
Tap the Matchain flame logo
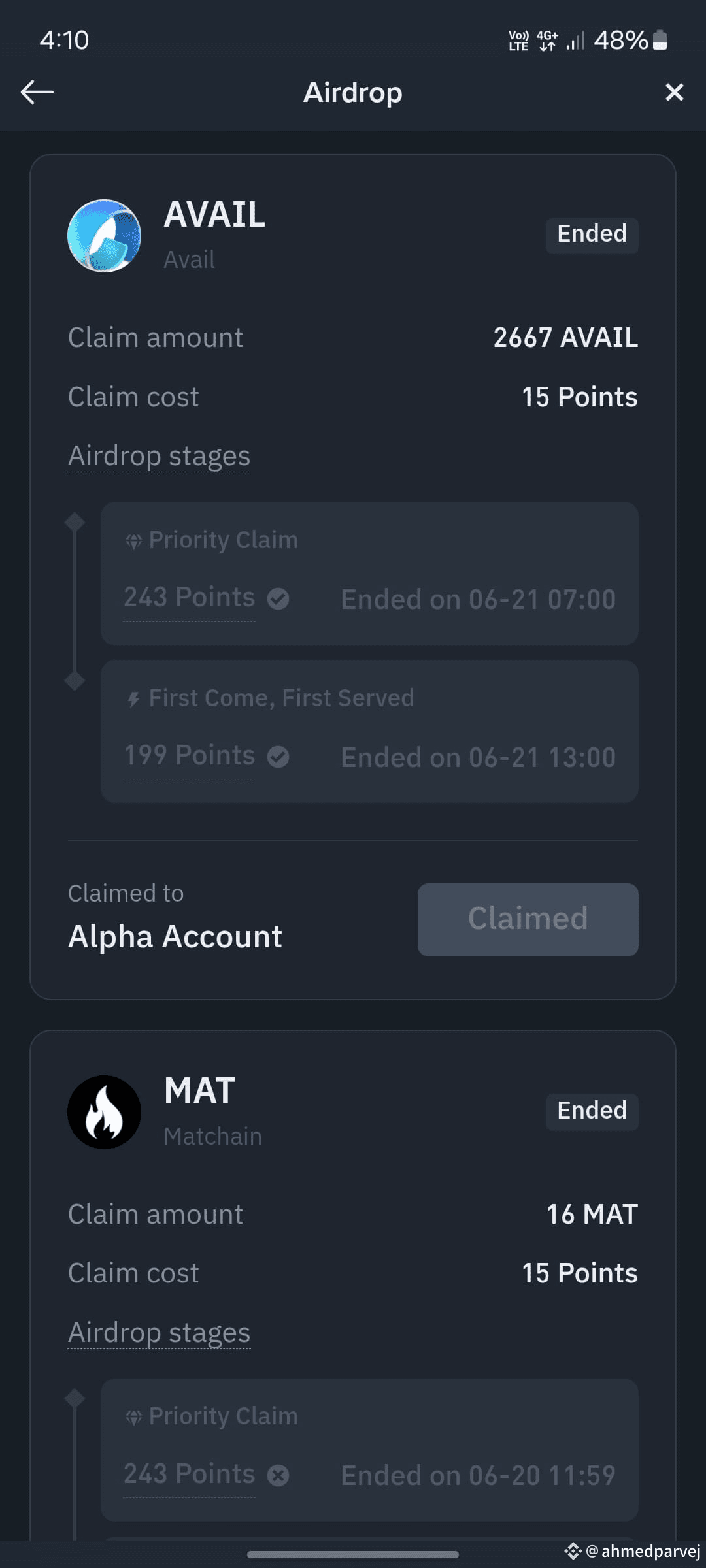(x=105, y=1113)
